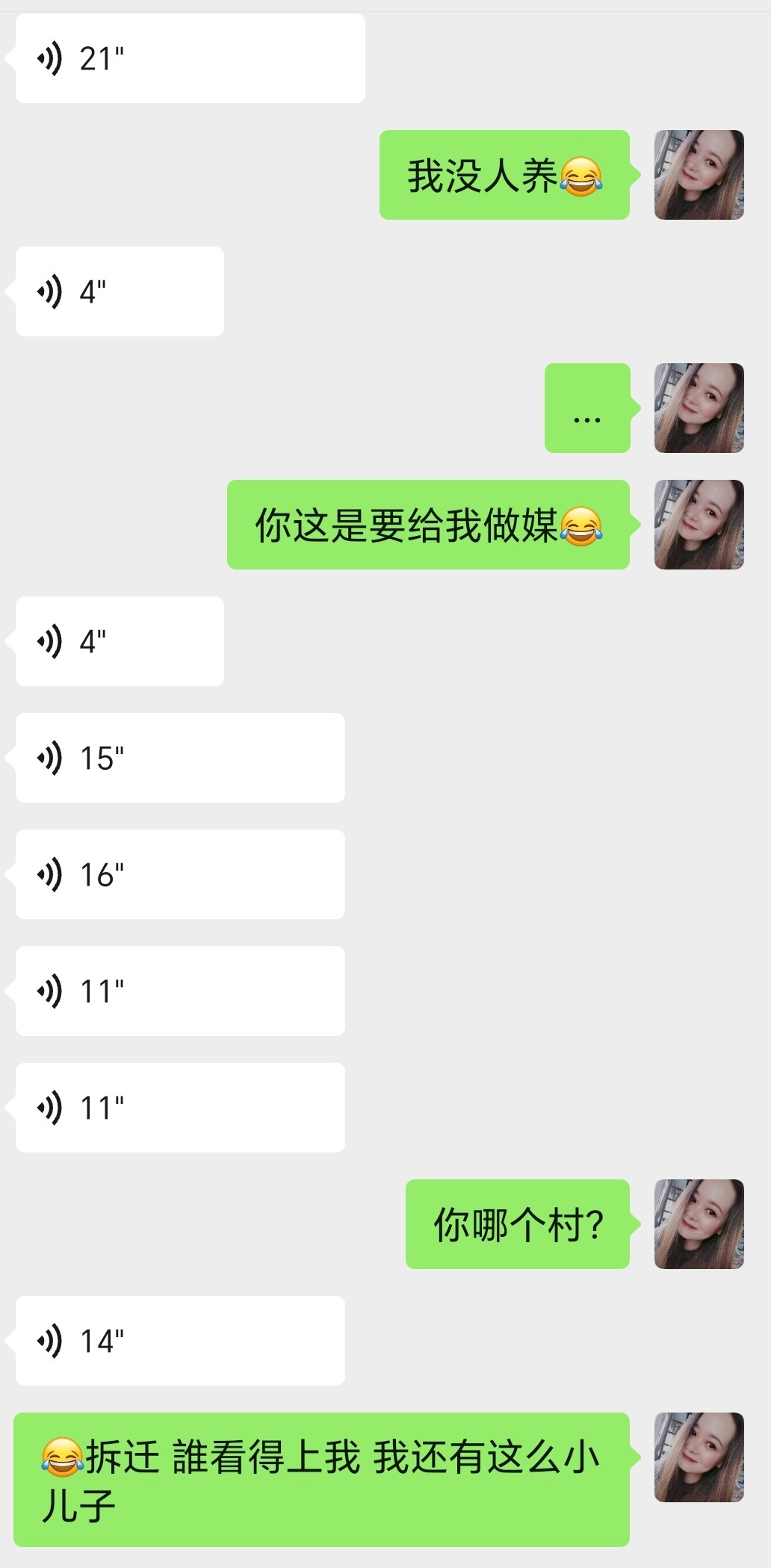Play the 14" voice message

tap(180, 1341)
